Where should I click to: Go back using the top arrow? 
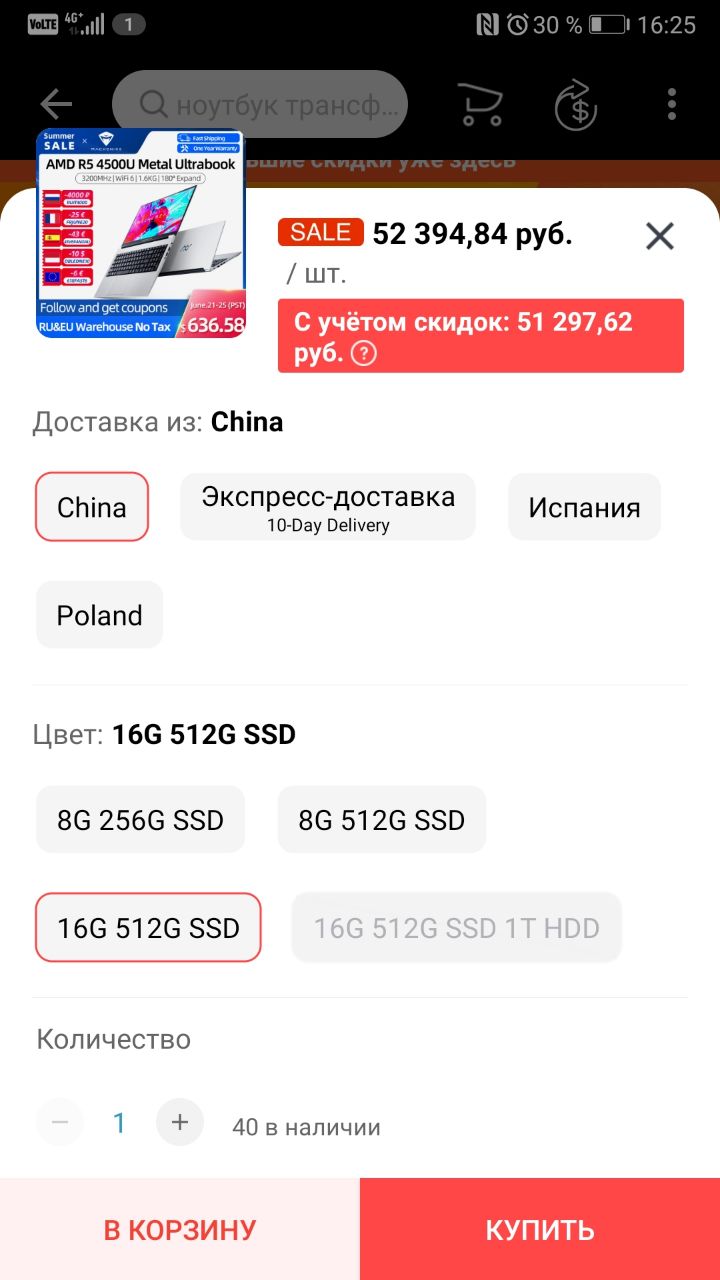56,104
